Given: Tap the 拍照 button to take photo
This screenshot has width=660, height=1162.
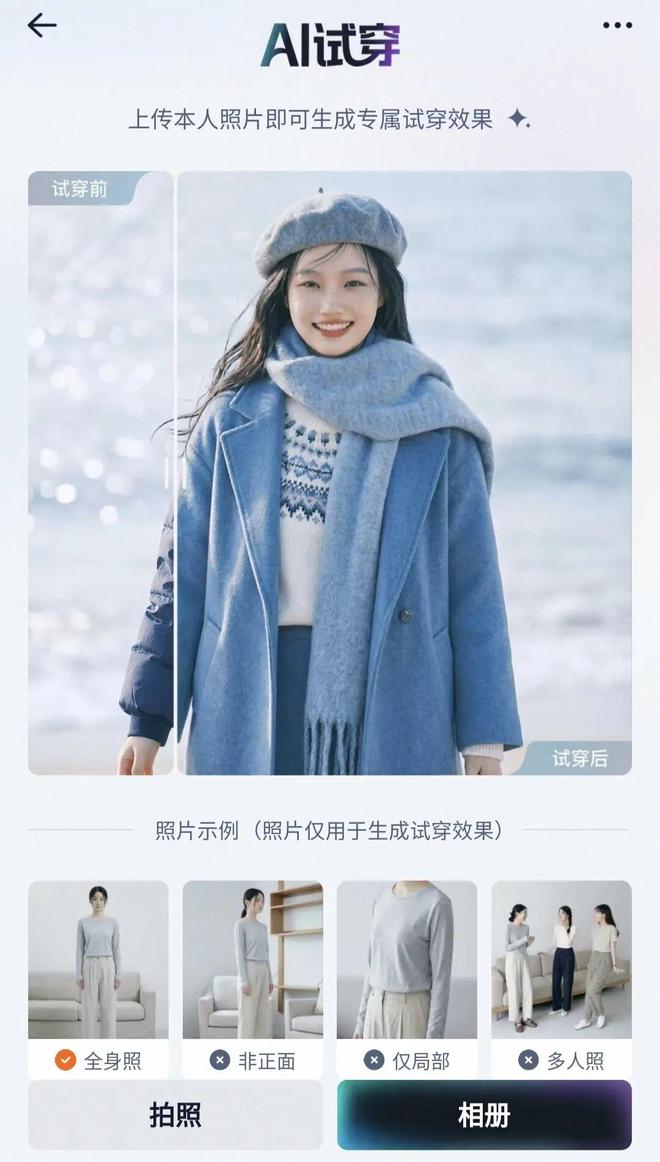Looking at the screenshot, I should (176, 1115).
